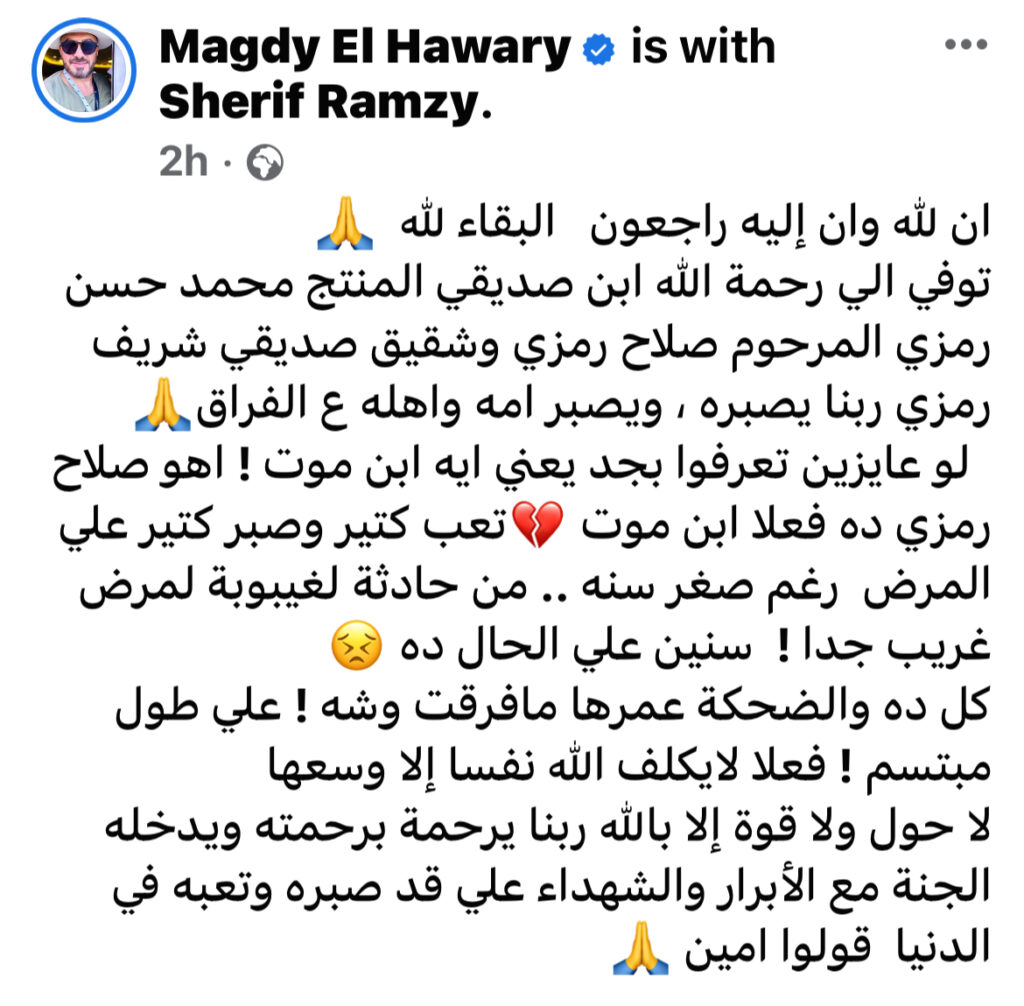Image resolution: width=1024 pixels, height=1006 pixels.
Task: Open Magdy El Hawary's profile picture
Action: tap(83, 71)
